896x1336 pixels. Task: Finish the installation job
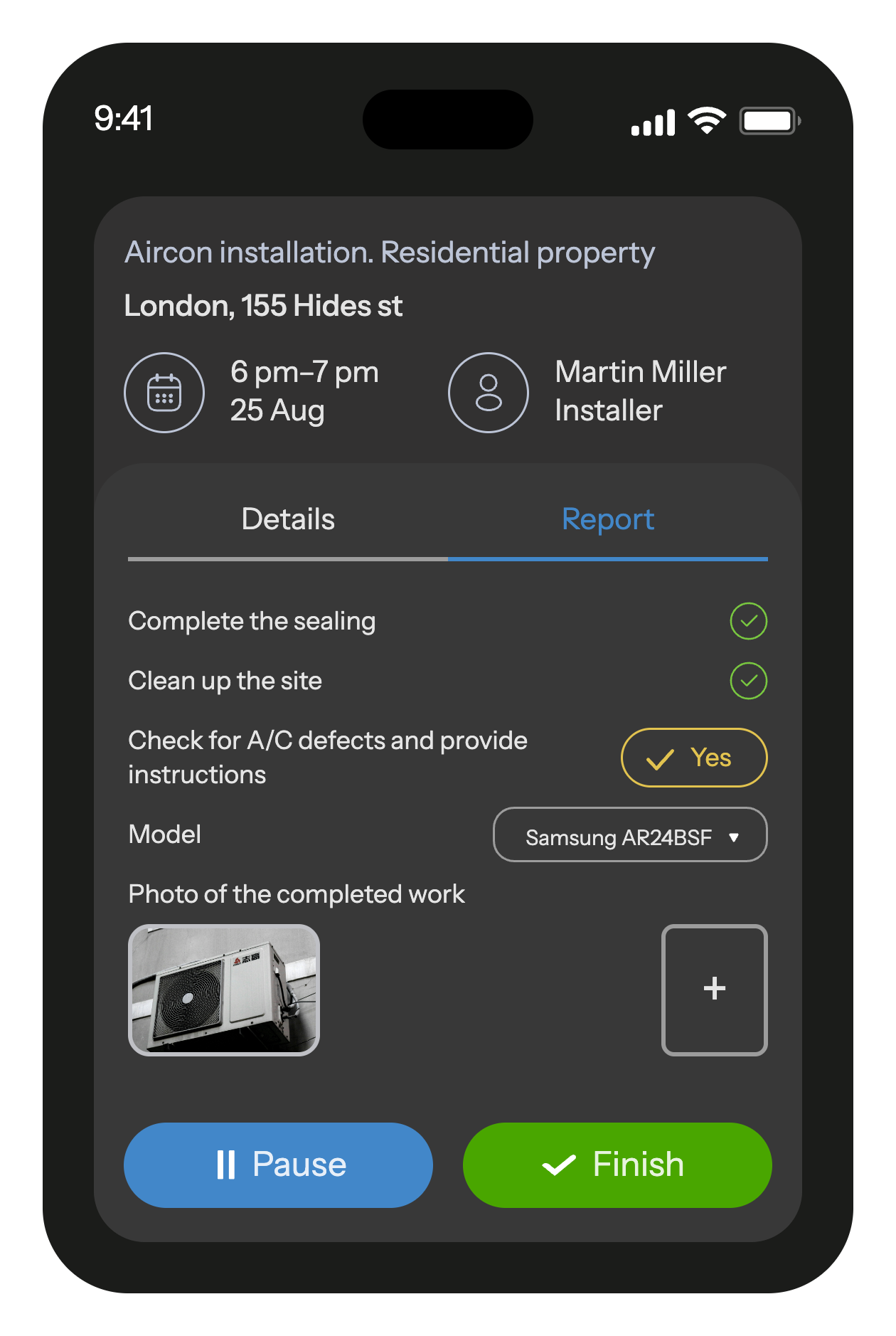(617, 1165)
